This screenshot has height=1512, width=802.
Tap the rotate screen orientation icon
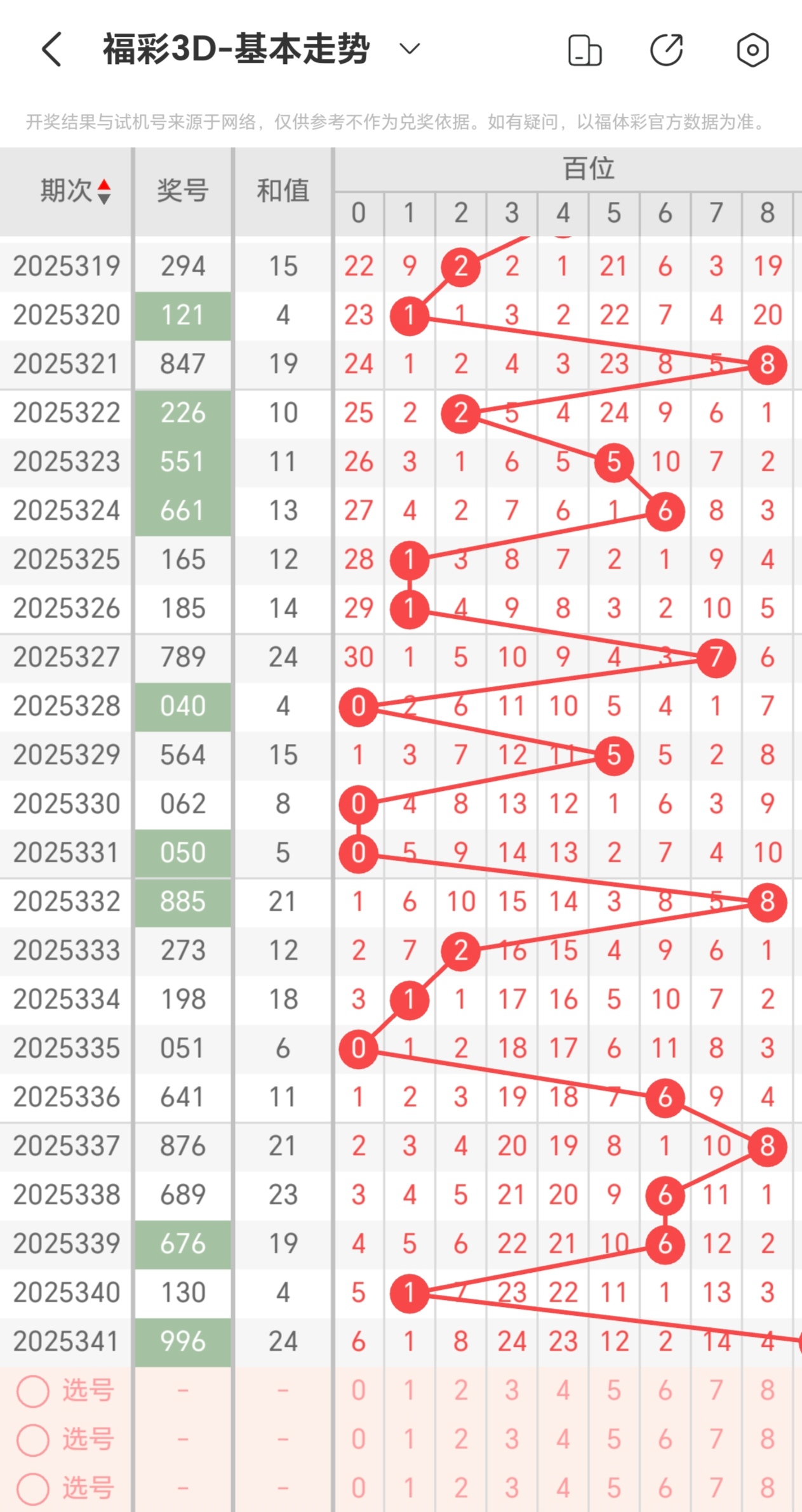click(x=584, y=50)
